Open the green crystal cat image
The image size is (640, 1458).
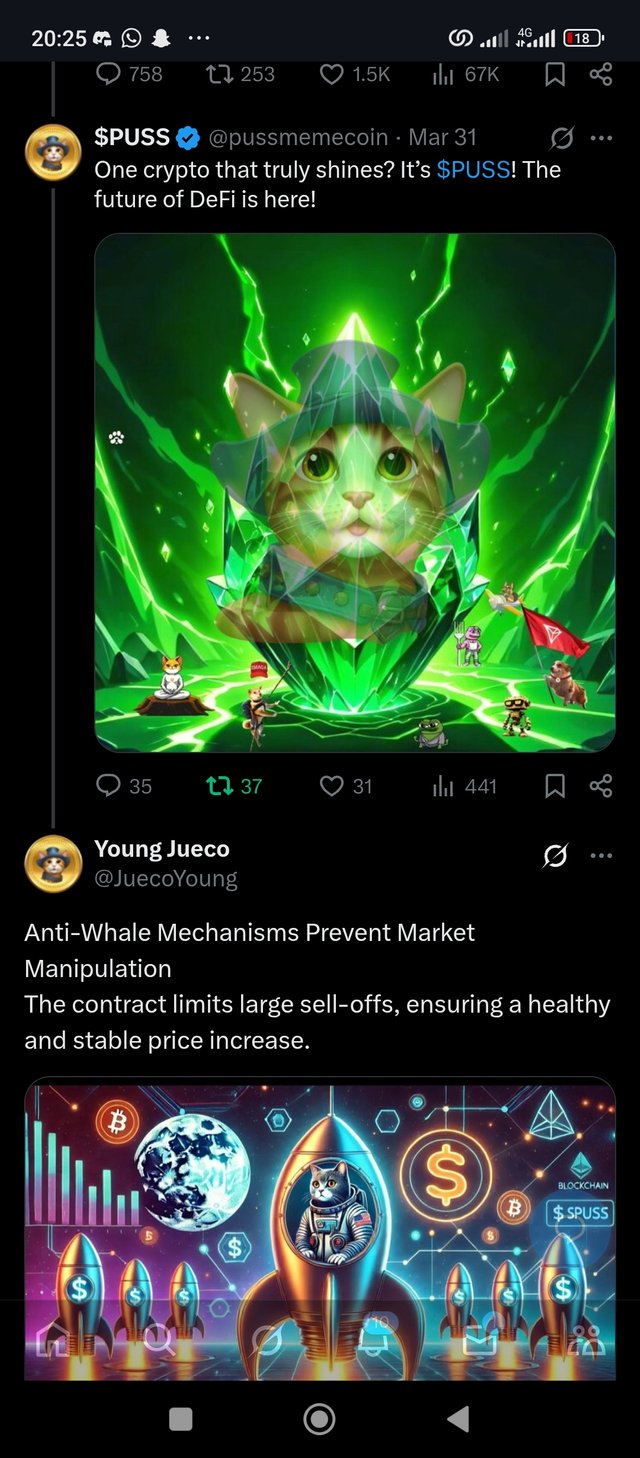click(354, 492)
